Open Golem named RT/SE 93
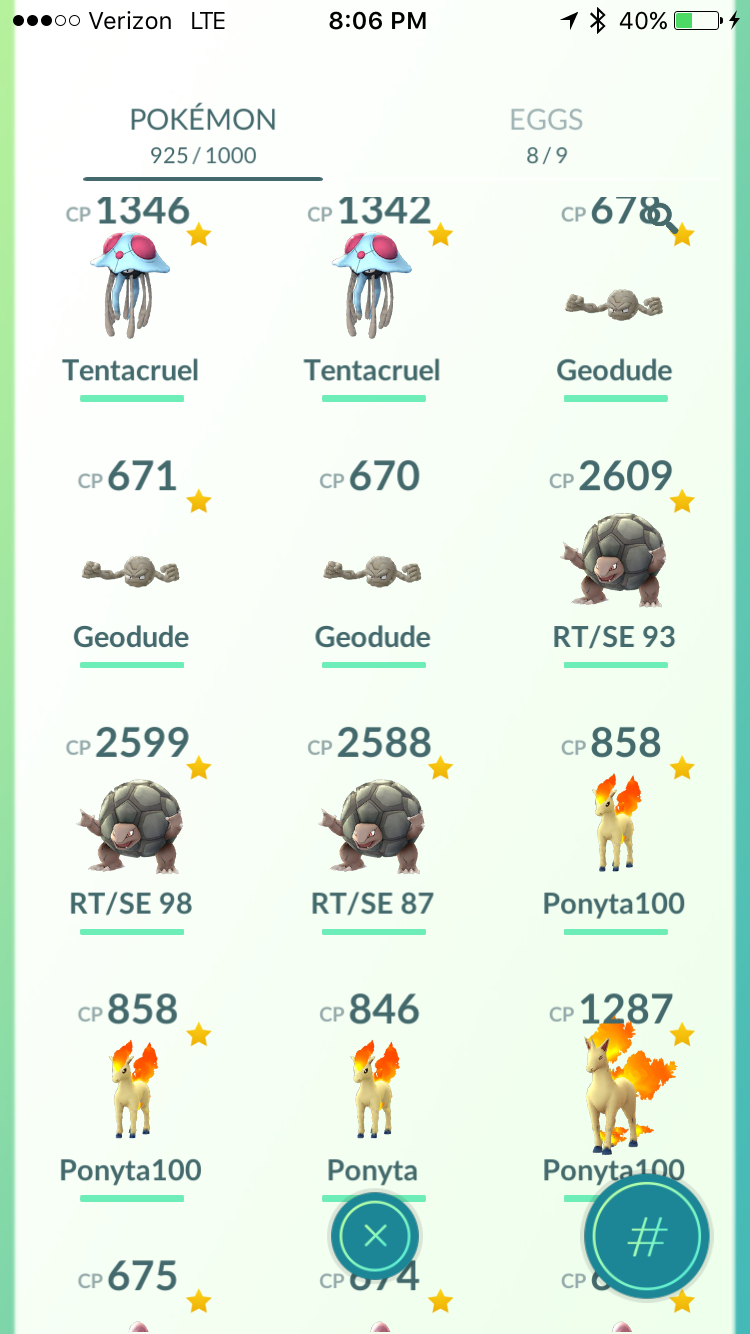This screenshot has height=1334, width=750. point(615,563)
